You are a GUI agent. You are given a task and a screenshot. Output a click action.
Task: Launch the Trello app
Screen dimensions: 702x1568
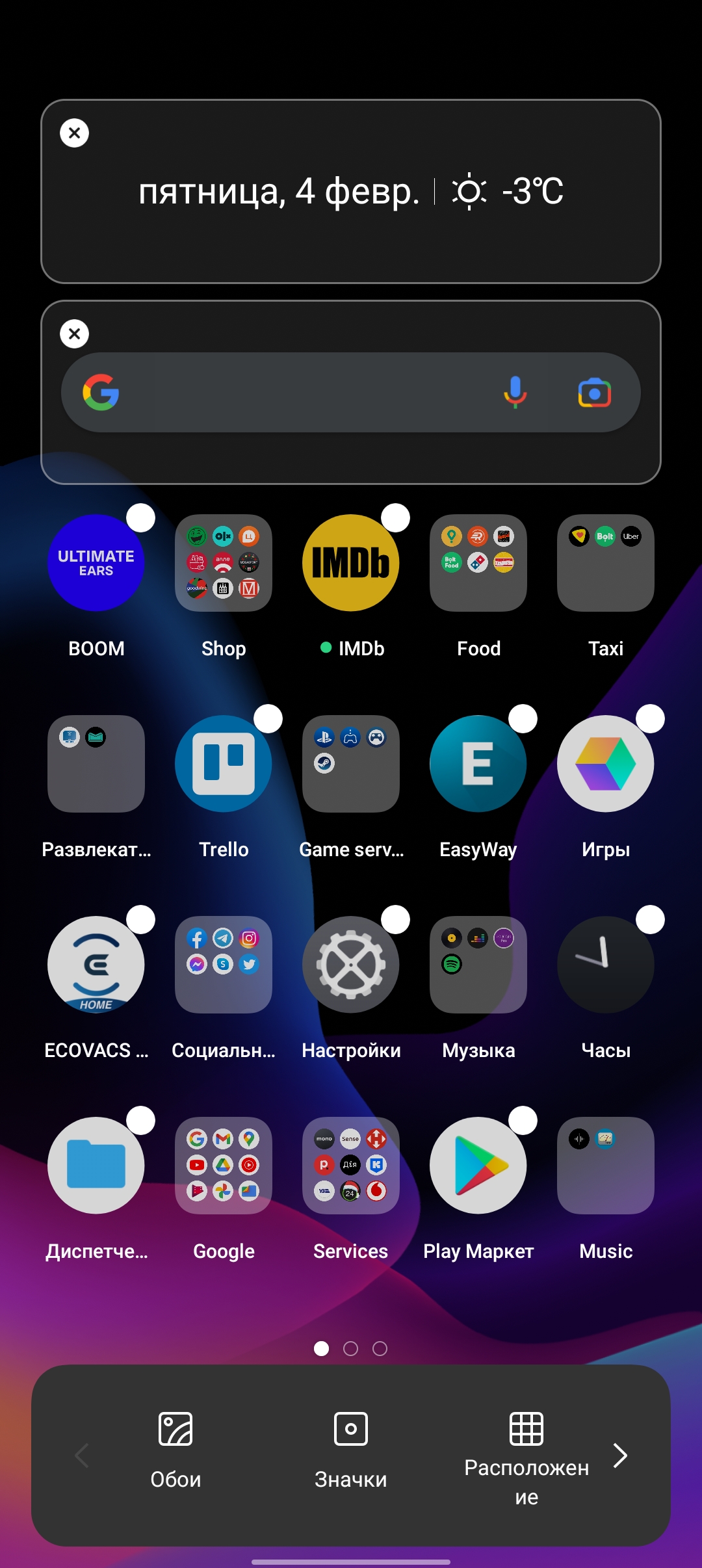(224, 764)
